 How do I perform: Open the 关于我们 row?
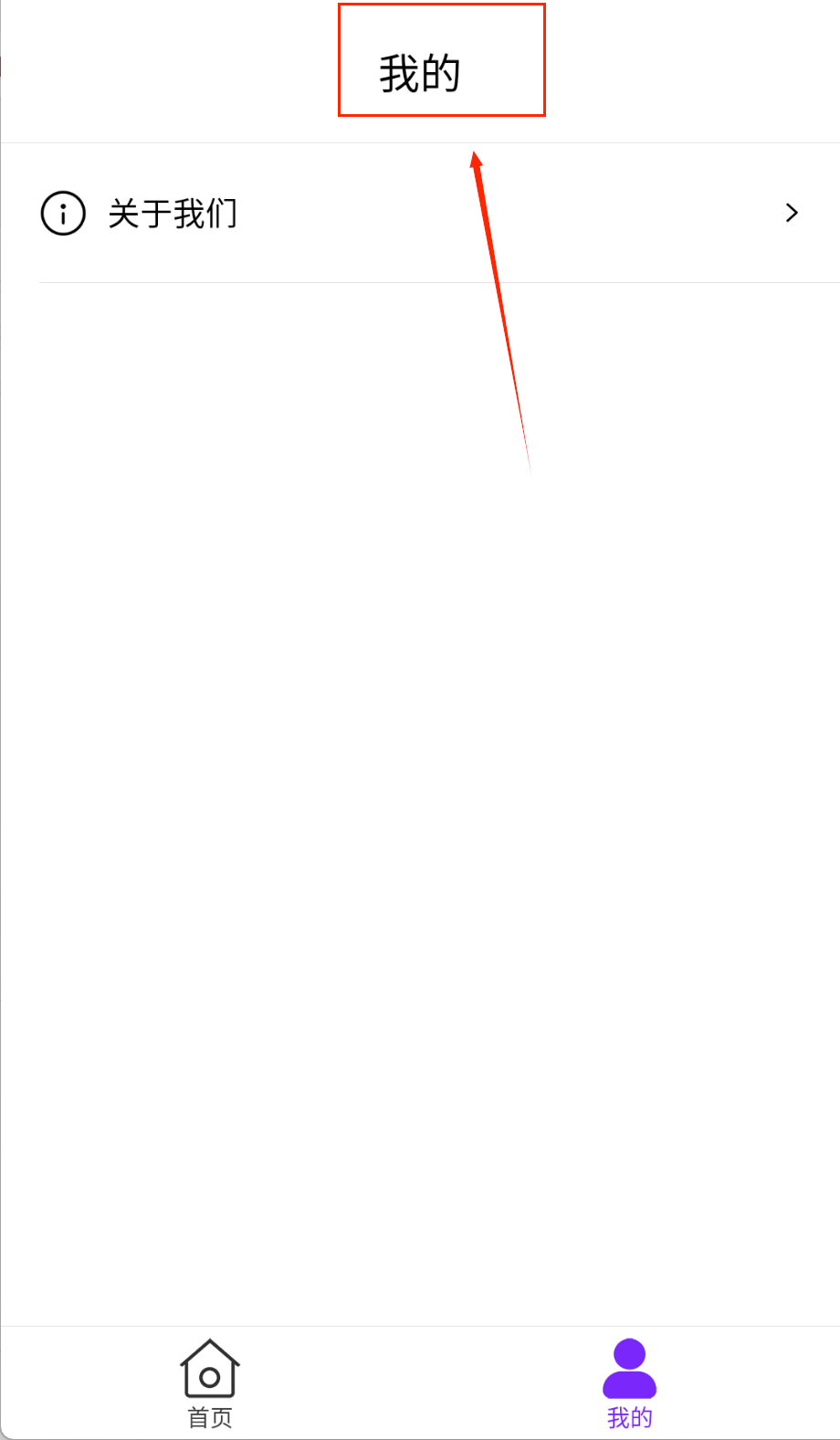pos(420,214)
